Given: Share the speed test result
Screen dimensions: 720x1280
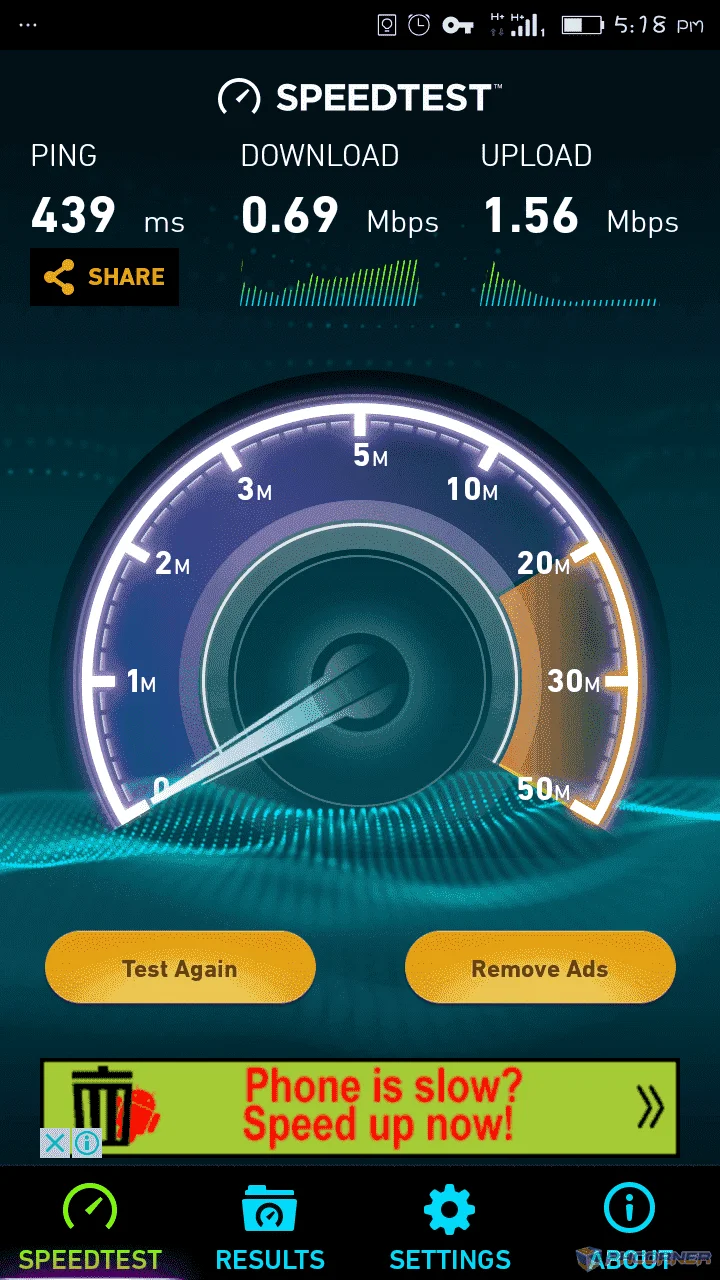Looking at the screenshot, I should tap(104, 277).
